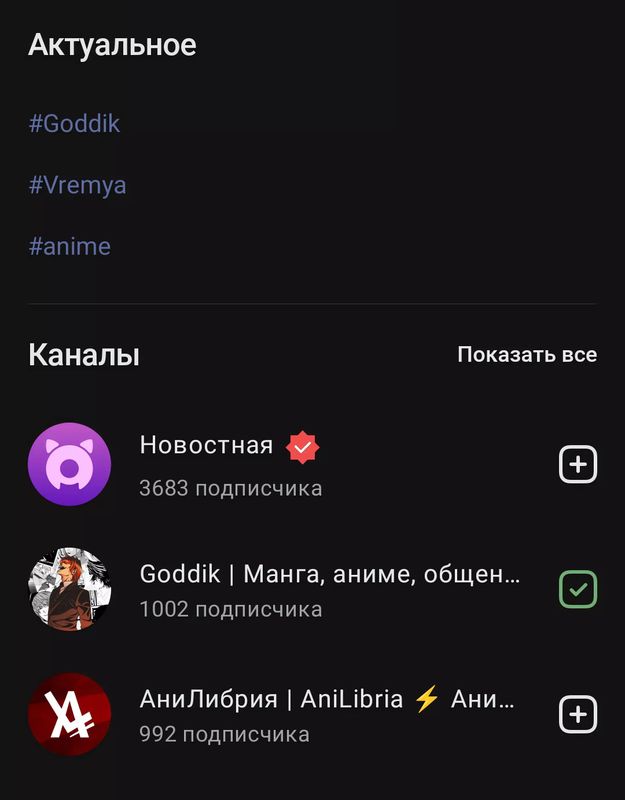The image size is (625, 800).
Task: Open the #Goddik hashtag
Action: coord(74,124)
